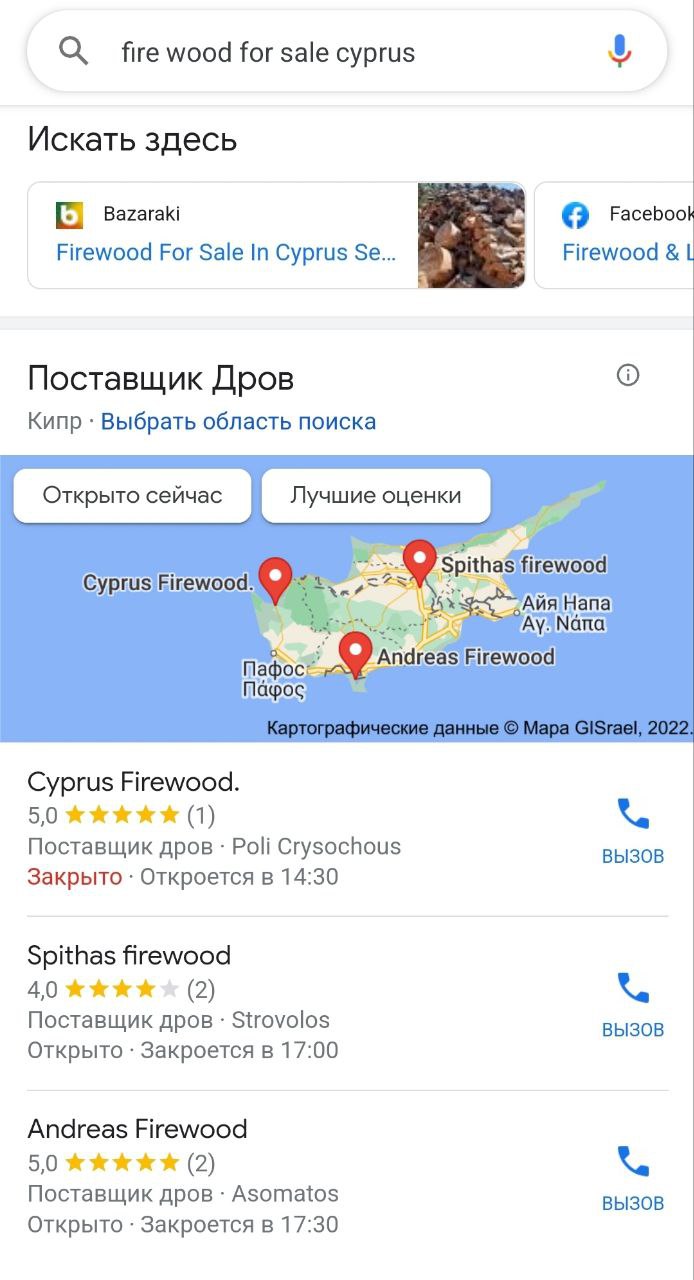Screen dimensions: 694x1280
Task: Open the info icon beside Поставщик Дров
Action: pos(628,375)
